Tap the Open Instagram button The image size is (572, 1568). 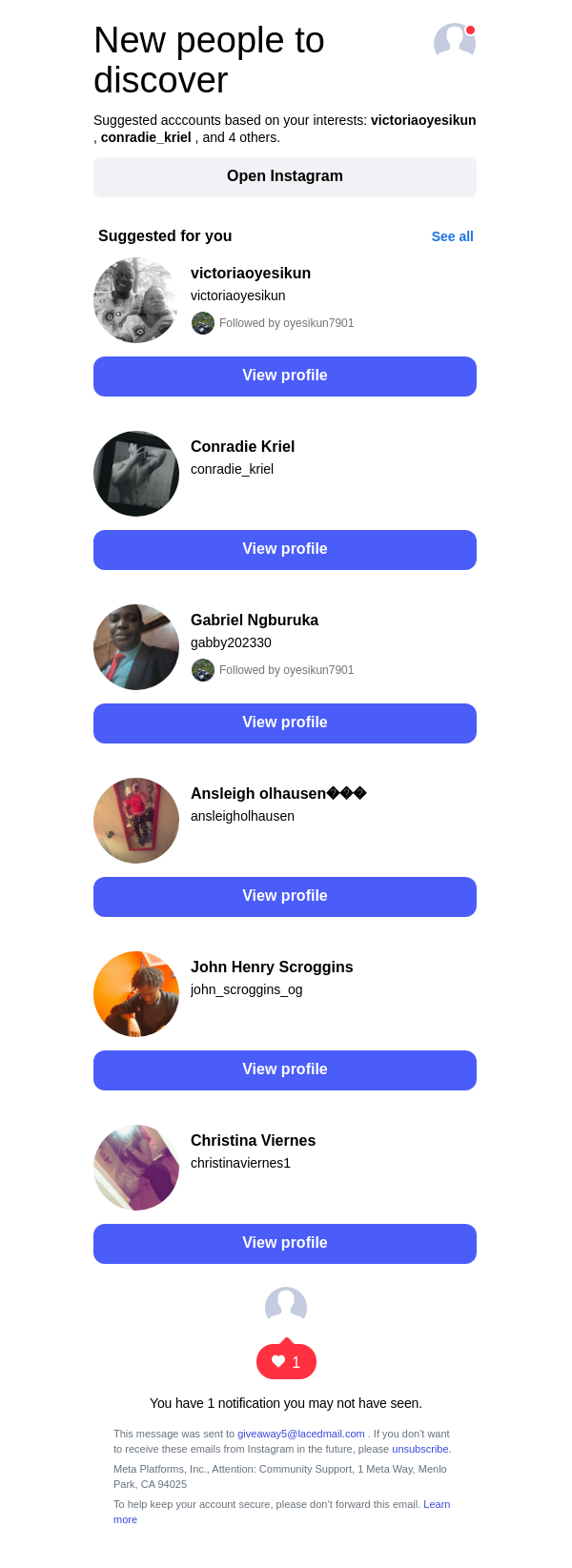285,177
